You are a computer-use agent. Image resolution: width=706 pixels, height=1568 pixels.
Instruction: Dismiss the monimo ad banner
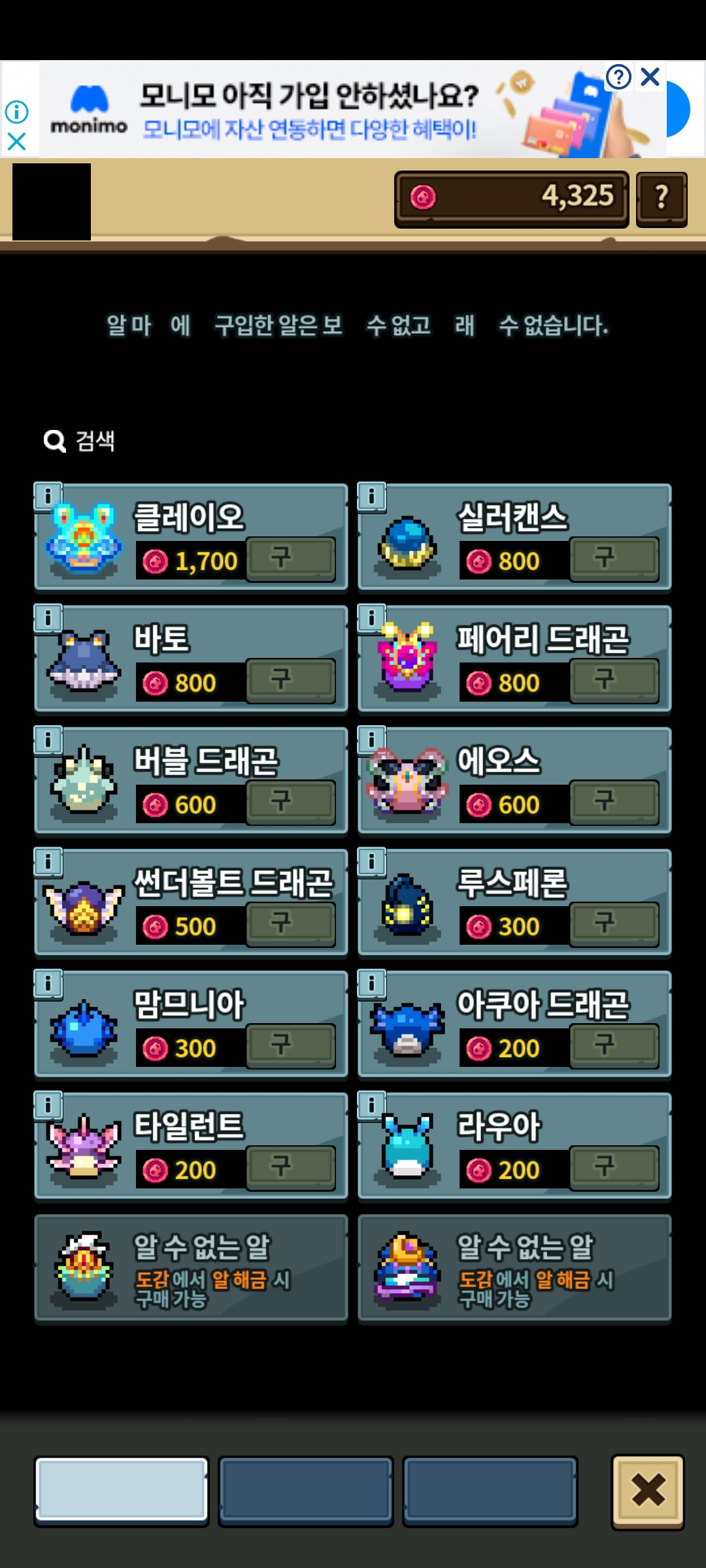(650, 77)
